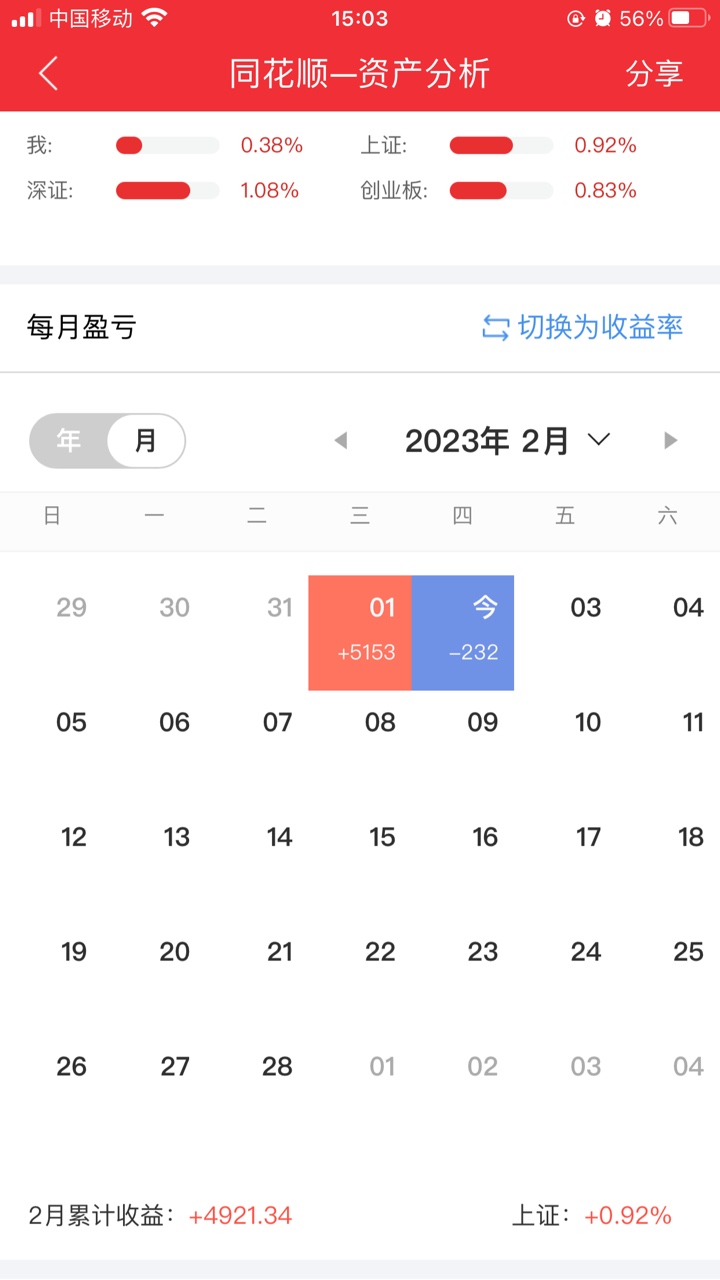Switch to 收益率 view via 切换为收益率
The height and width of the screenshot is (1280, 720).
pyautogui.click(x=583, y=327)
